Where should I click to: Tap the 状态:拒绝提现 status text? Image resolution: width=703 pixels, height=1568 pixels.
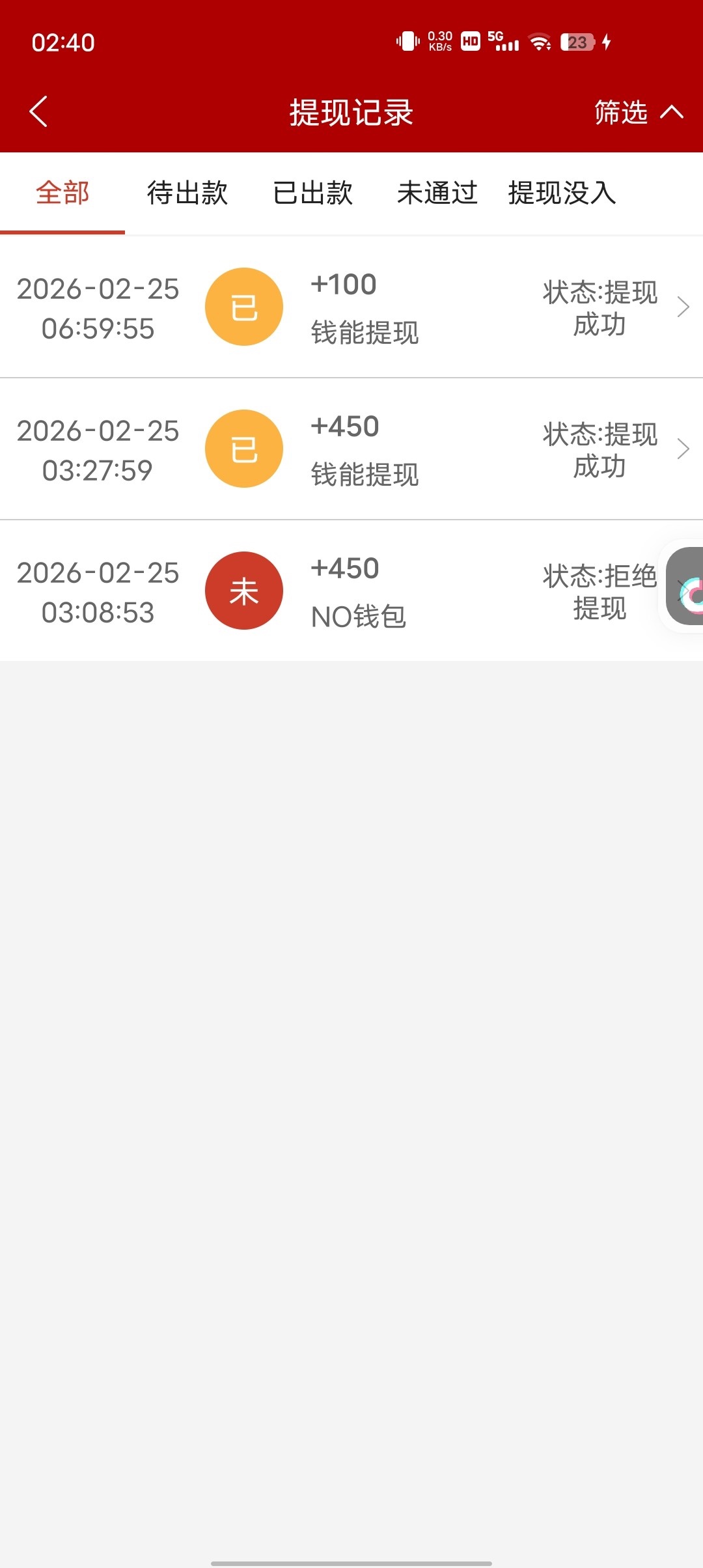pos(600,590)
